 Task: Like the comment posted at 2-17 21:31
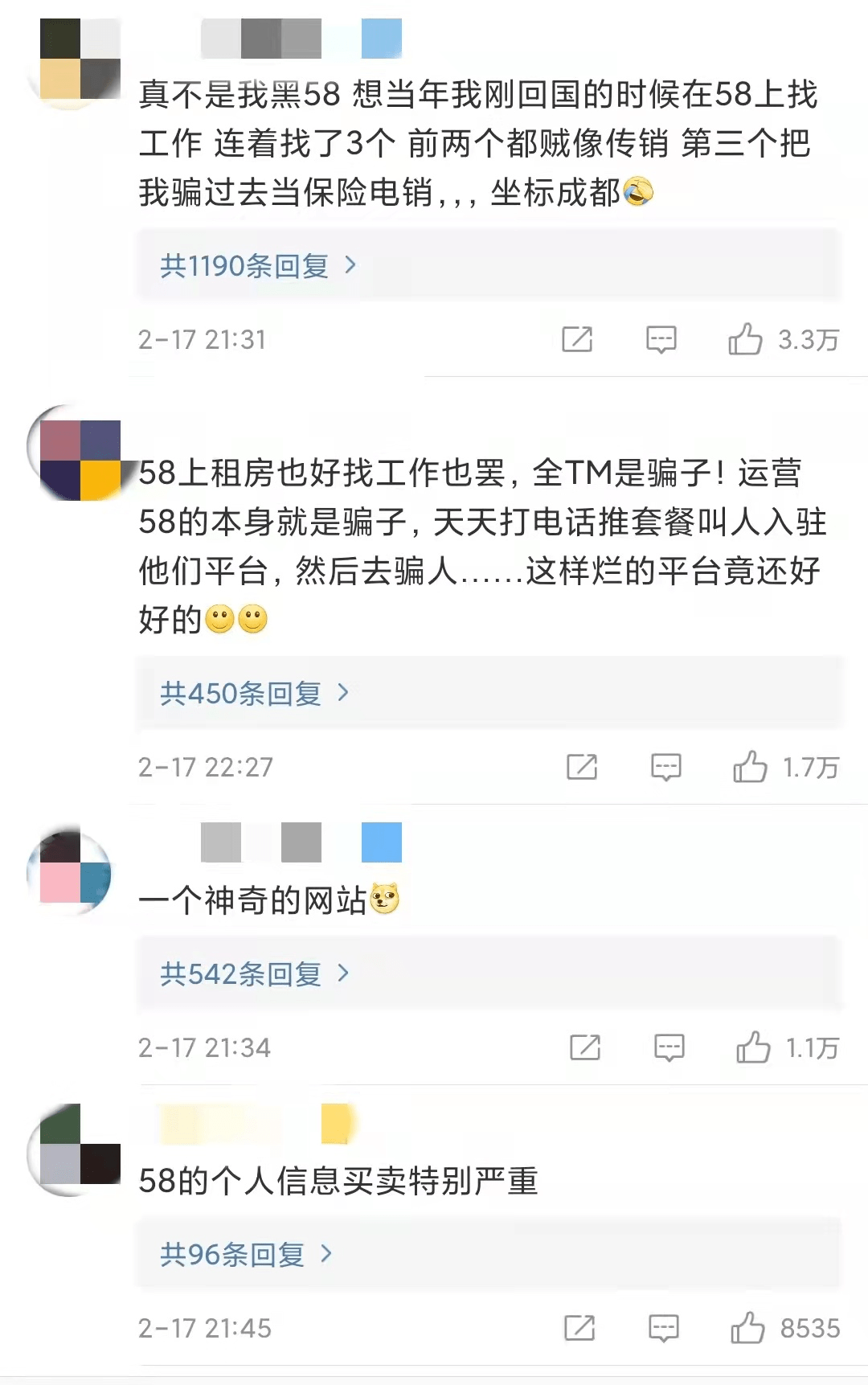click(745, 339)
